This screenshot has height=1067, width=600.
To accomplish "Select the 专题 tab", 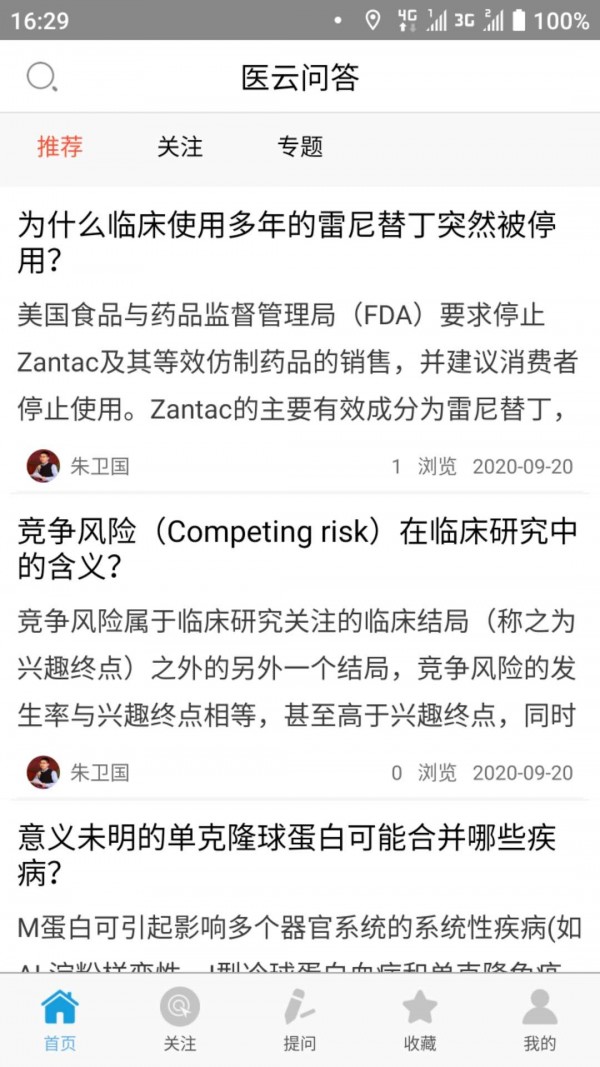I will coord(299,146).
